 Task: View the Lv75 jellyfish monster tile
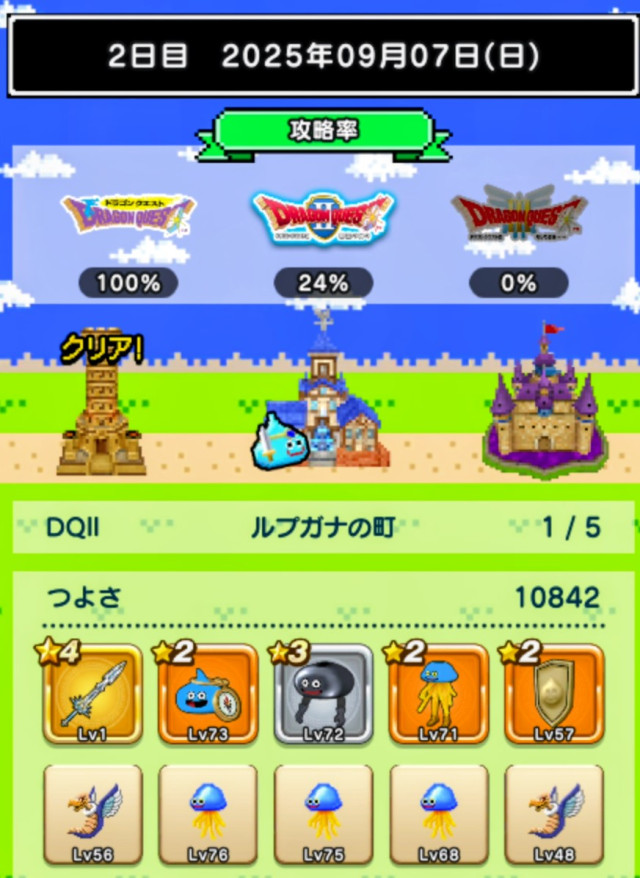coord(323,814)
